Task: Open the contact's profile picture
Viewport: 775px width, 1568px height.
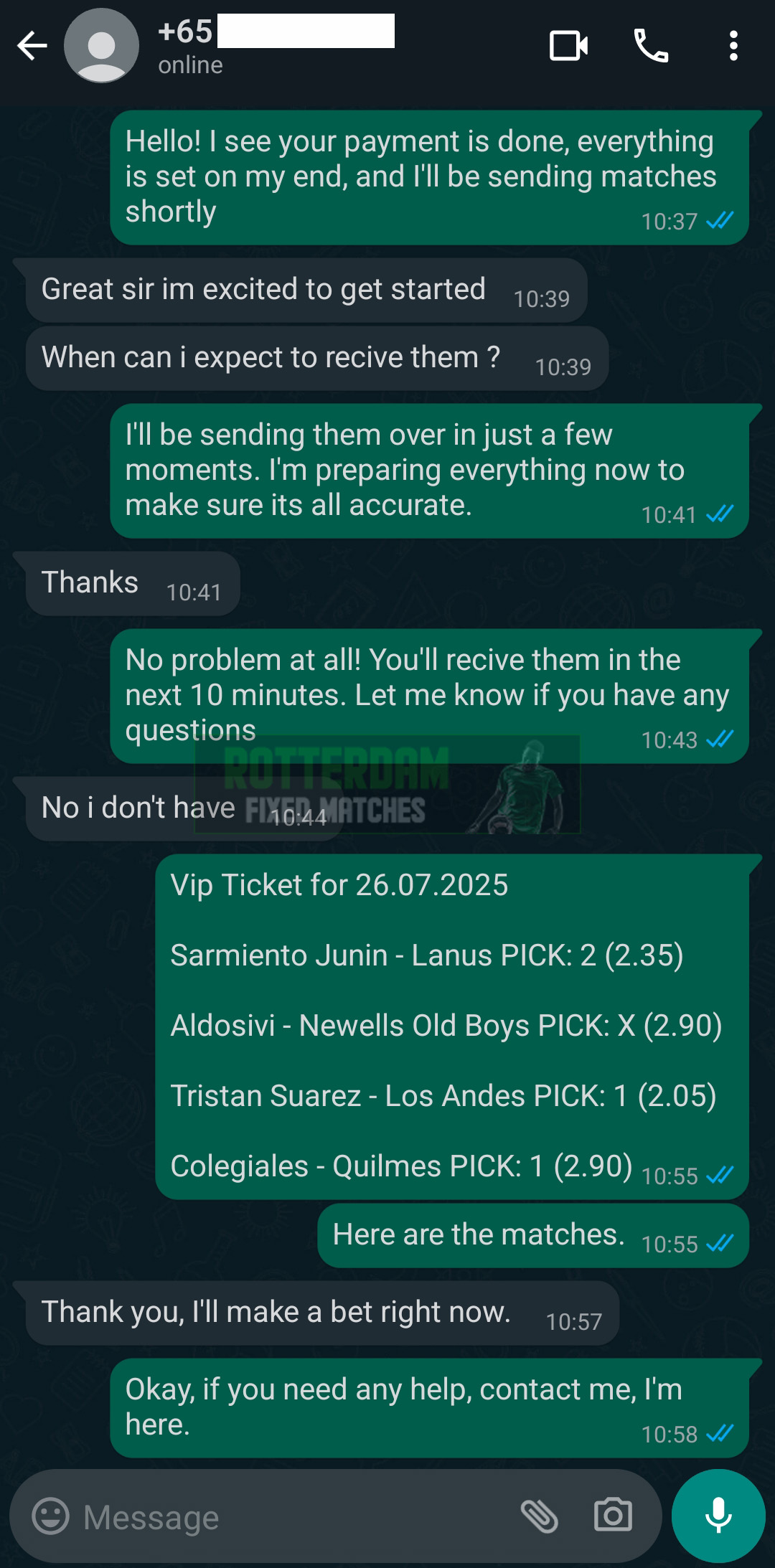Action: point(101,47)
